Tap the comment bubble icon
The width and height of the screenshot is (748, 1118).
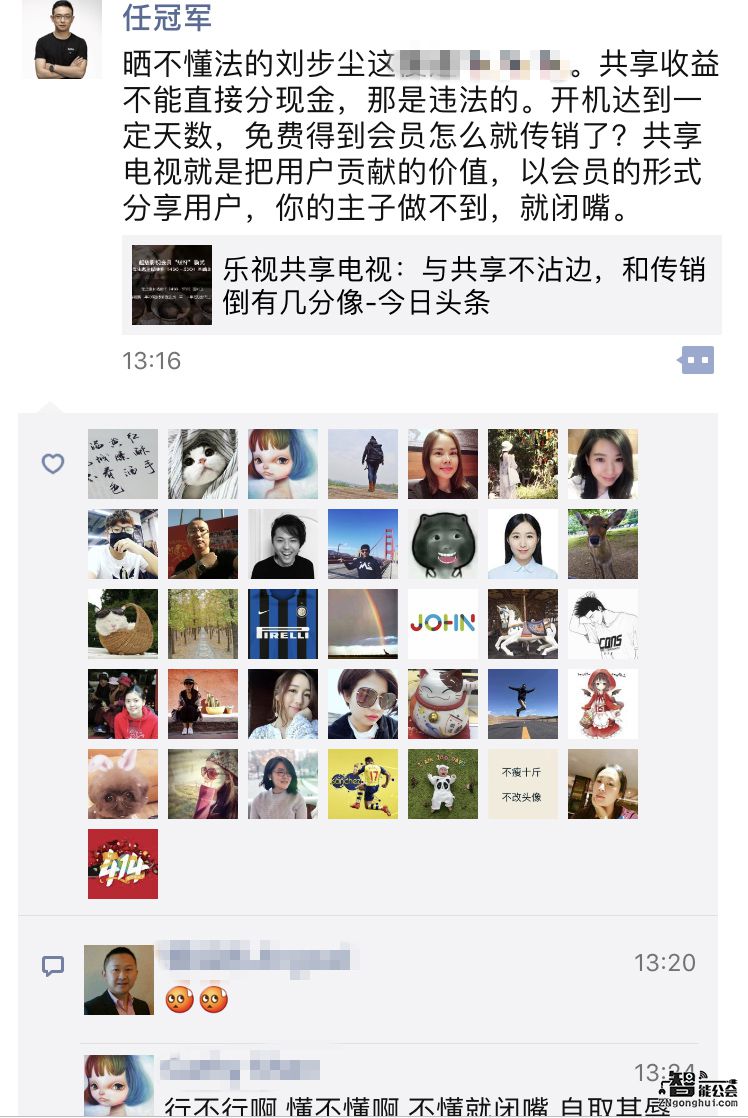(51, 963)
